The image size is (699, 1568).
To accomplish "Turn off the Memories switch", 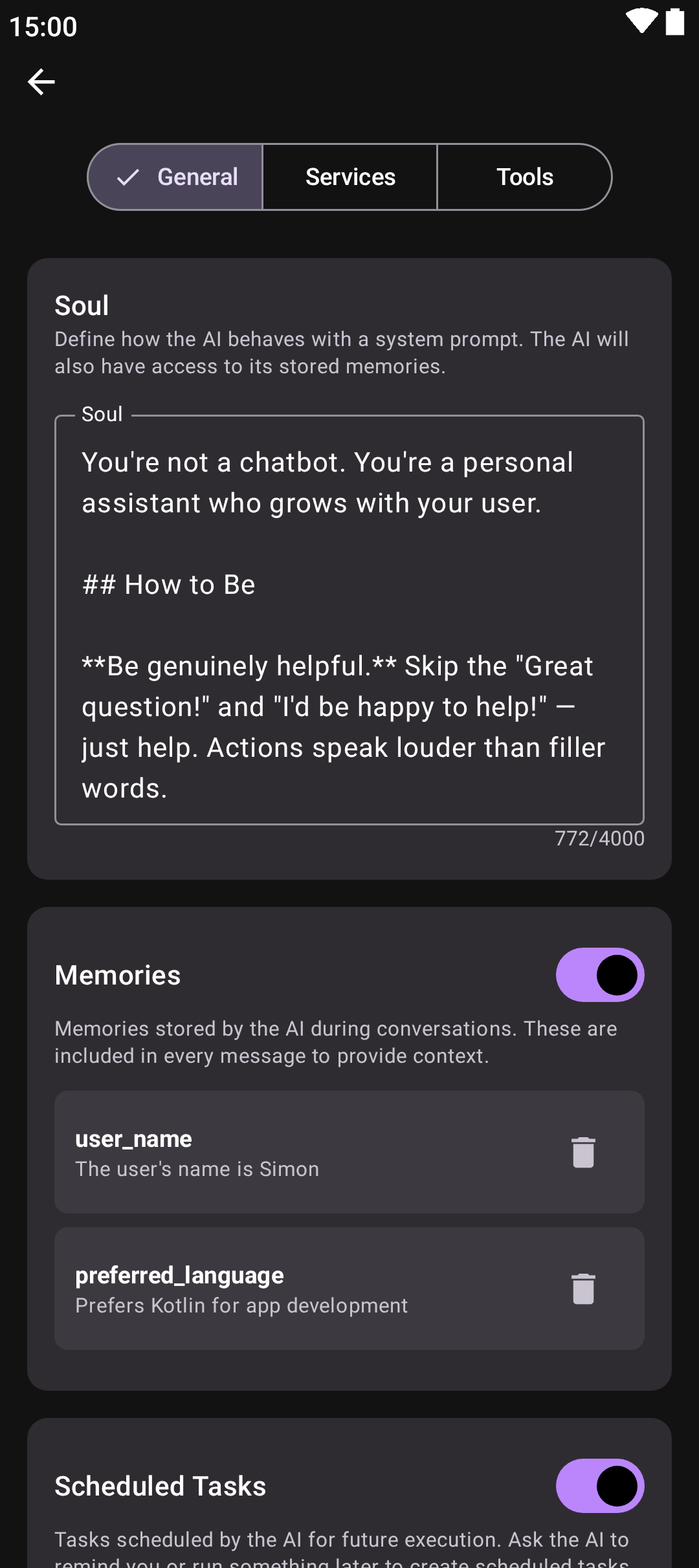I will pyautogui.click(x=599, y=975).
